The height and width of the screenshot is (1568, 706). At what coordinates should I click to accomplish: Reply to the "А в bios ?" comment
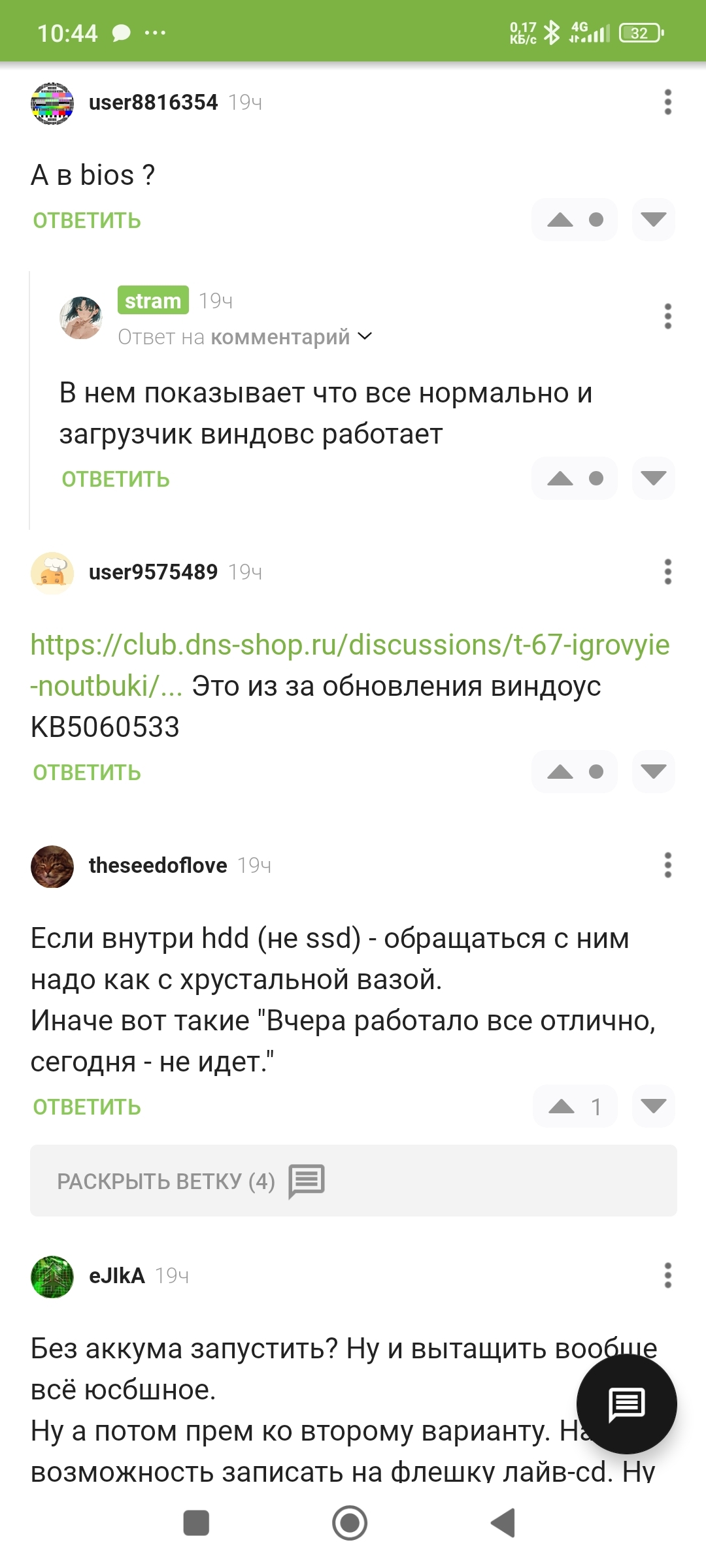click(x=87, y=221)
